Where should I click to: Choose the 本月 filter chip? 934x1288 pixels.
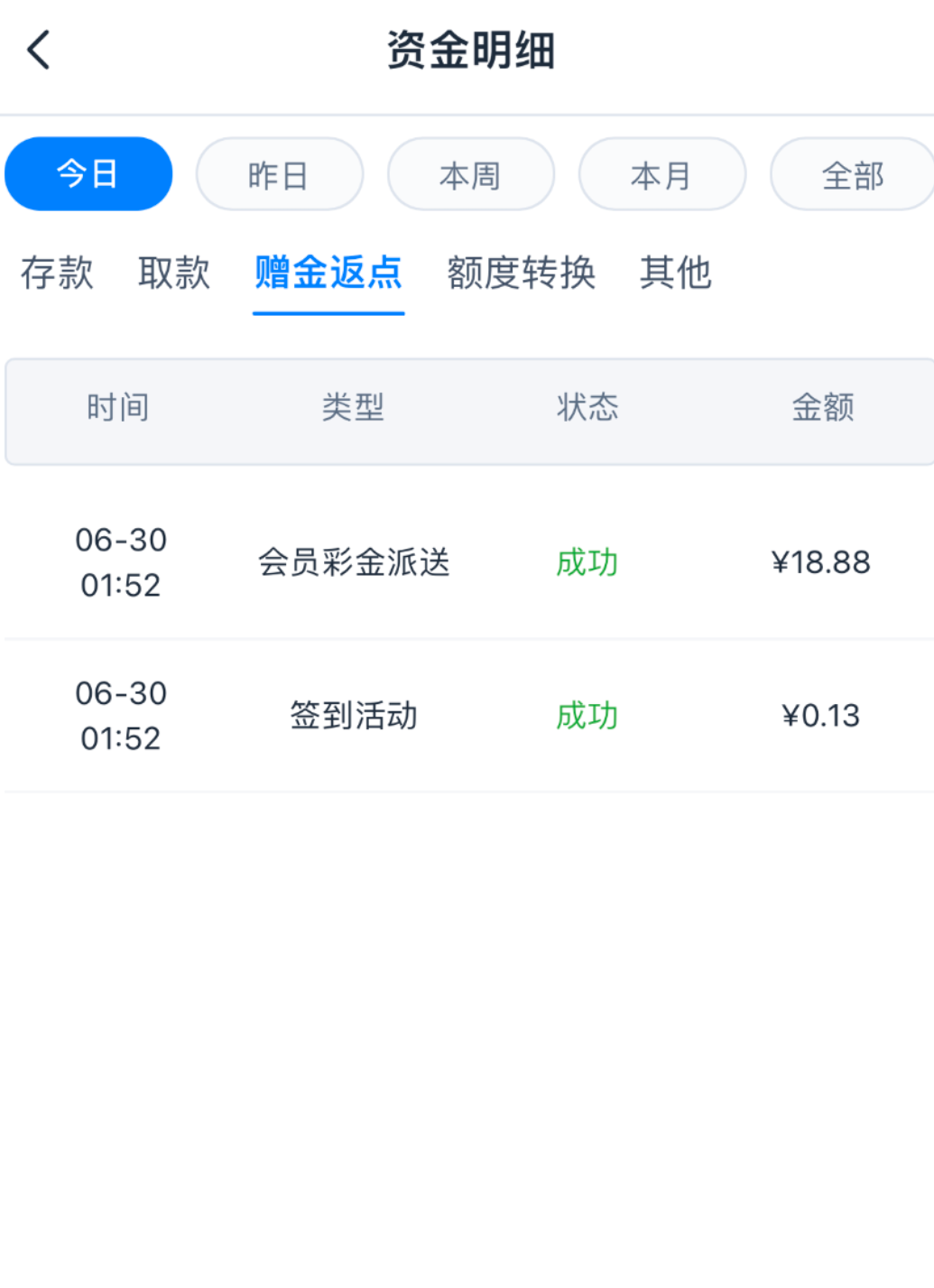click(662, 174)
